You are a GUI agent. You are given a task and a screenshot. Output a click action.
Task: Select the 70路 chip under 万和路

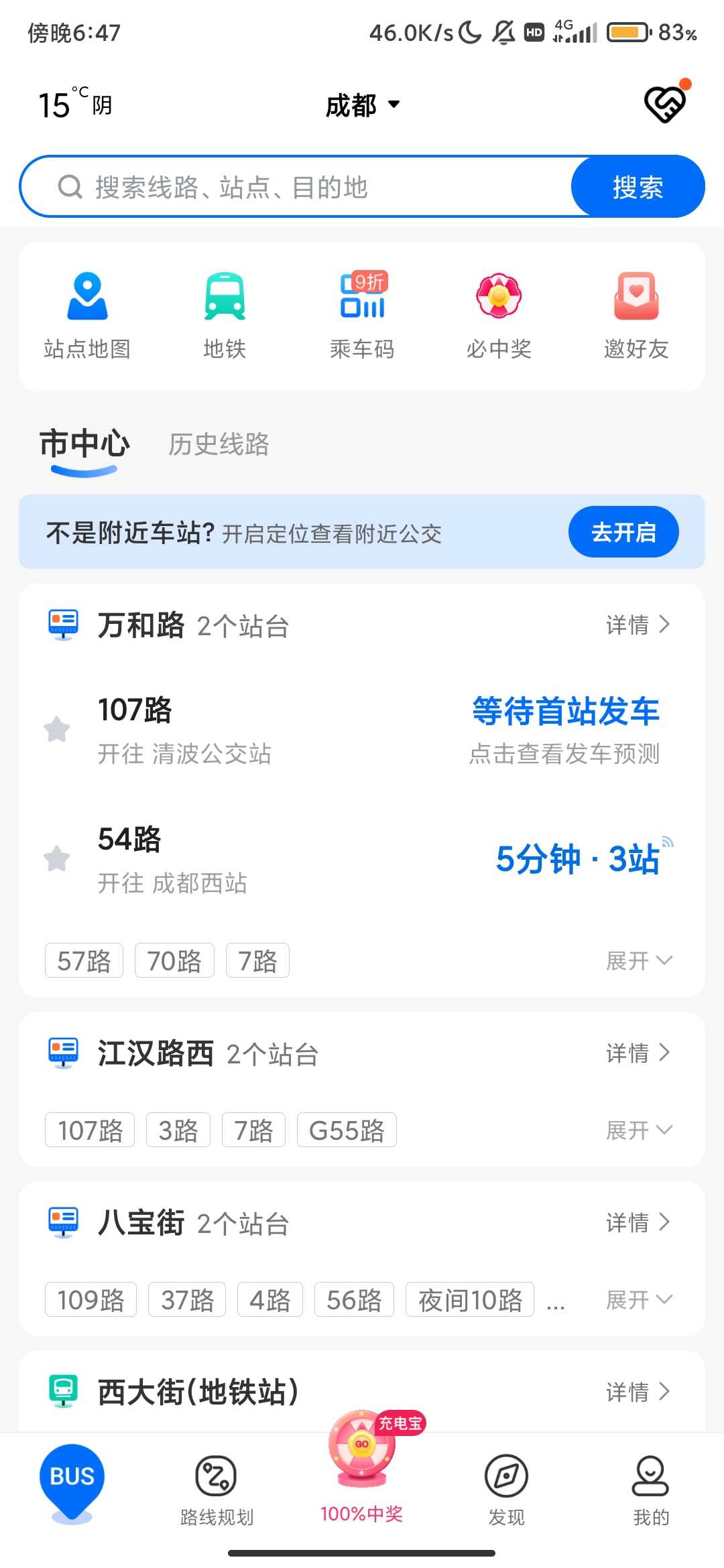pyautogui.click(x=174, y=961)
